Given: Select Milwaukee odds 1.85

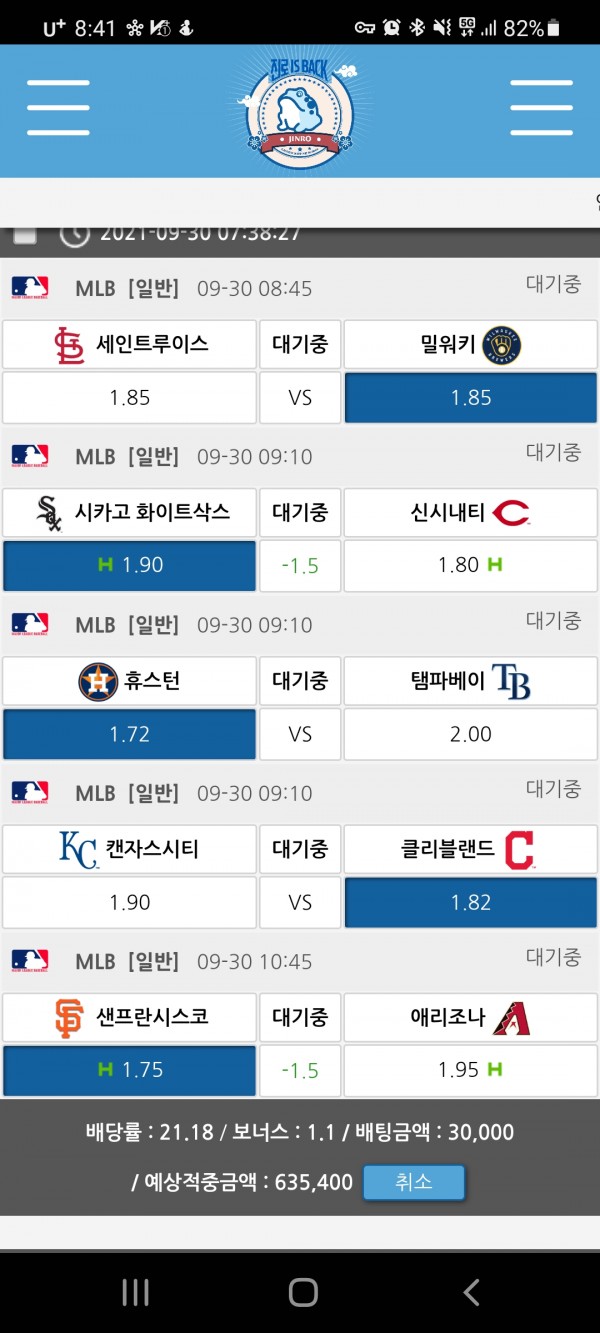Looking at the screenshot, I should pyautogui.click(x=470, y=398).
